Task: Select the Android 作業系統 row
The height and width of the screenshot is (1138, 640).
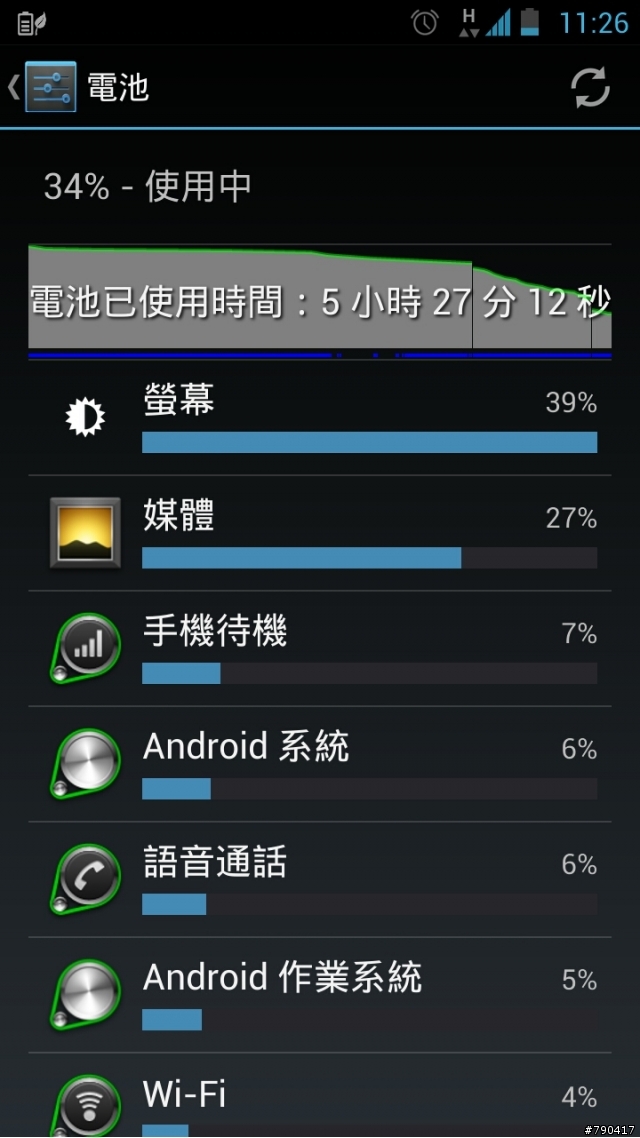Action: [320, 995]
